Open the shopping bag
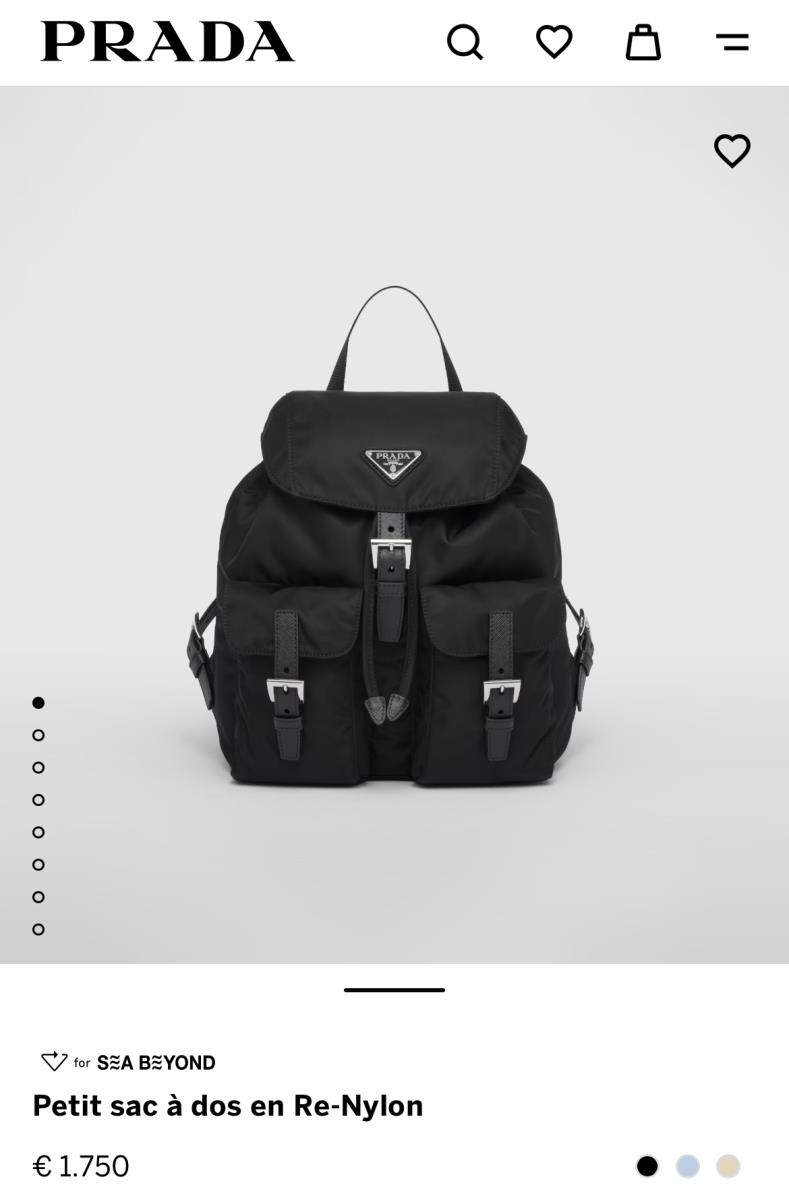Image resolution: width=789 pixels, height=1200 pixels. click(643, 42)
